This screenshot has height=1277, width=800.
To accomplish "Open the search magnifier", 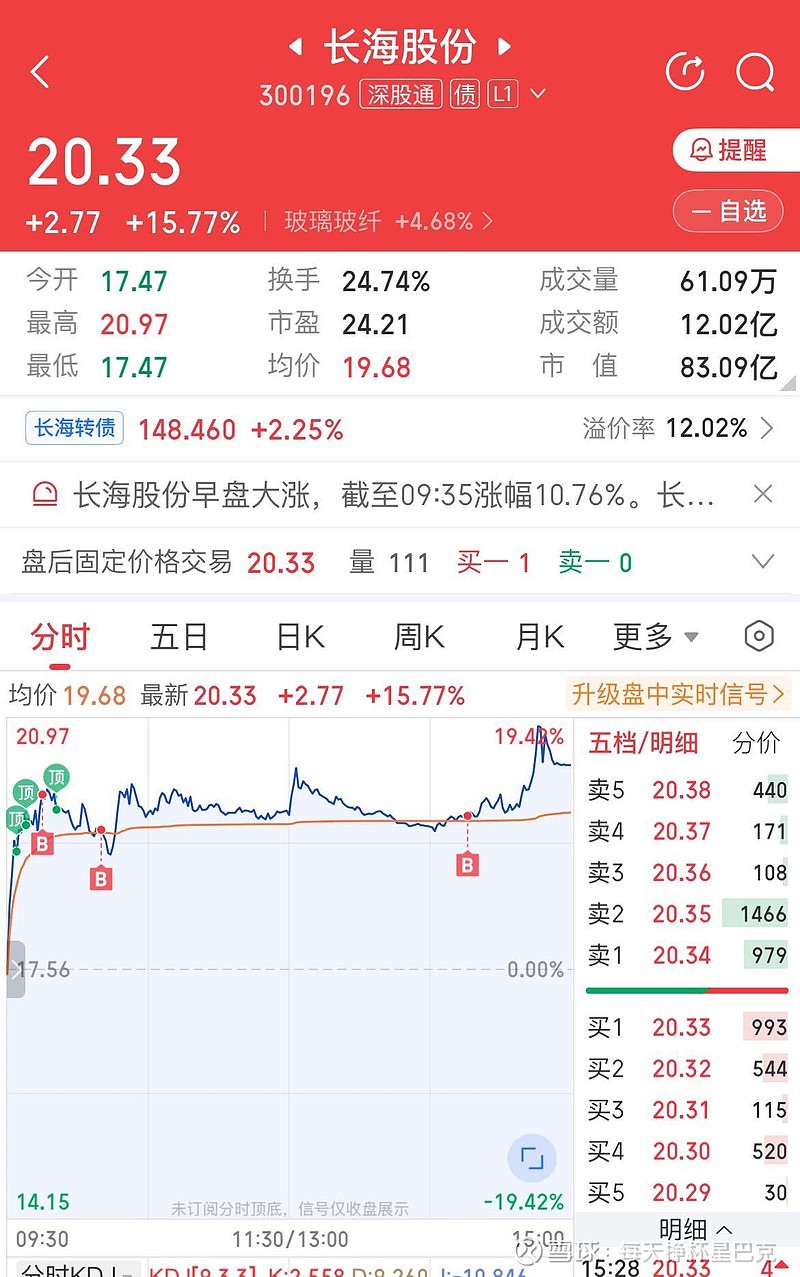I will coord(755,71).
